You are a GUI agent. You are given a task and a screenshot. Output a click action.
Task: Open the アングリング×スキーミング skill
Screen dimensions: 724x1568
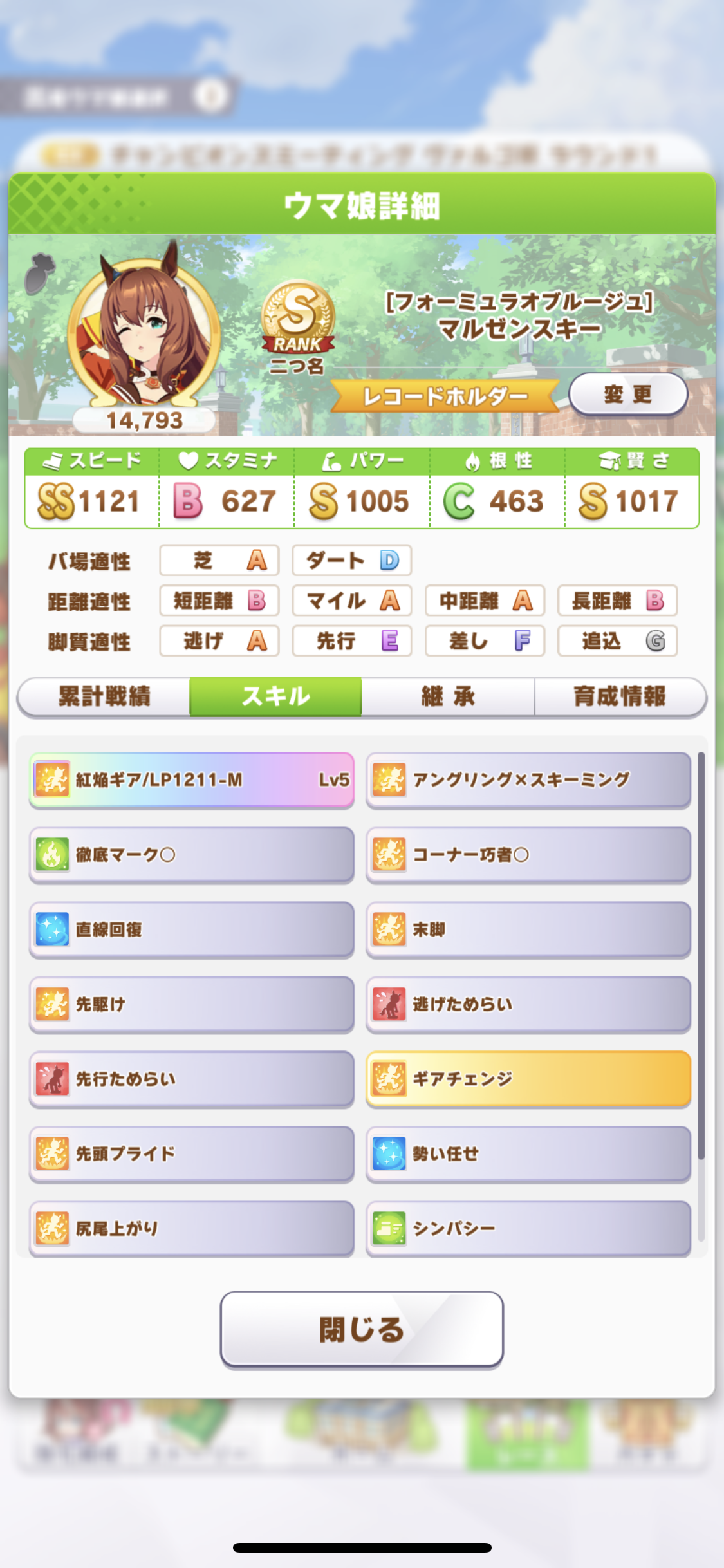click(x=528, y=780)
